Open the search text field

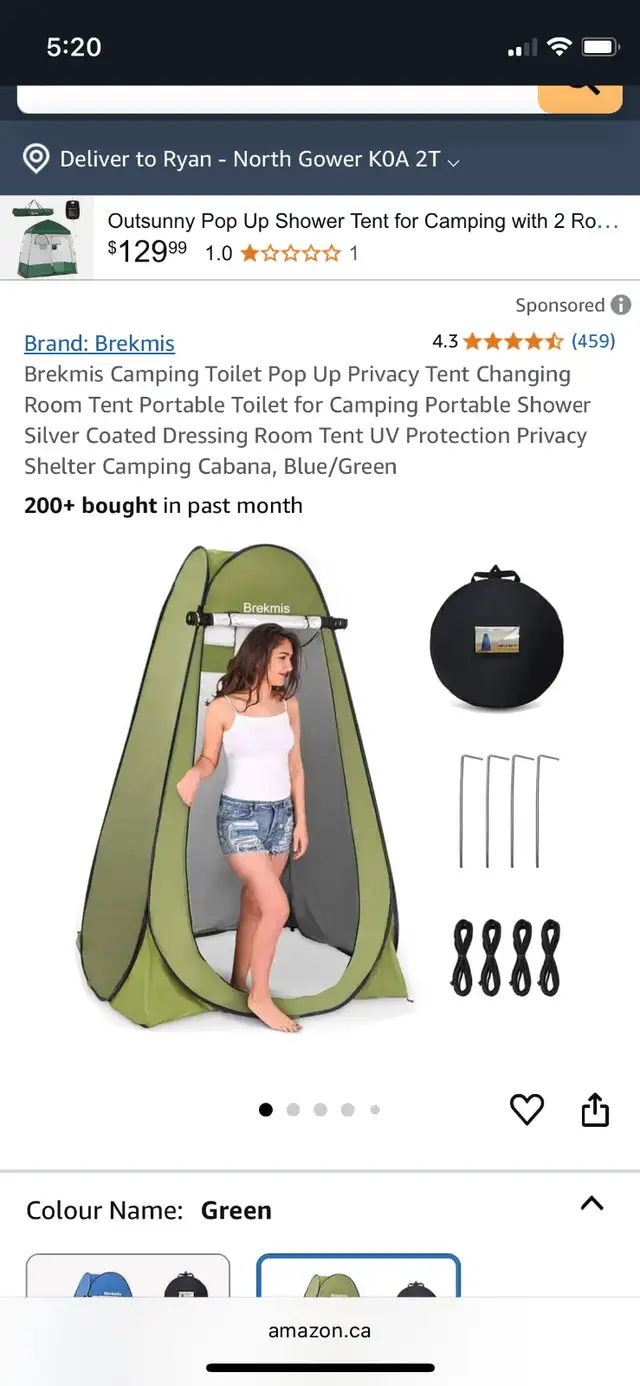278,98
